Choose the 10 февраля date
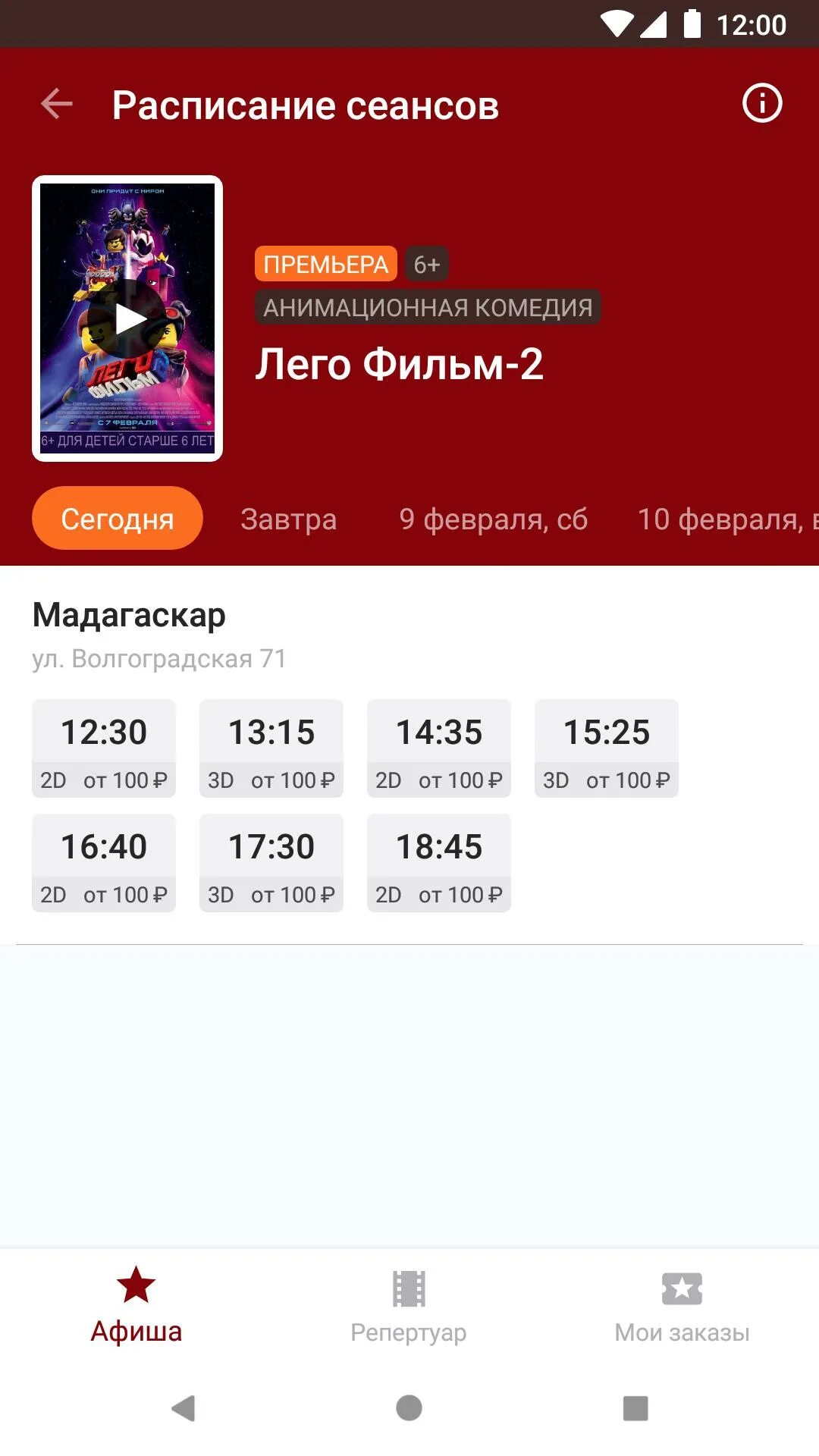 point(728,519)
